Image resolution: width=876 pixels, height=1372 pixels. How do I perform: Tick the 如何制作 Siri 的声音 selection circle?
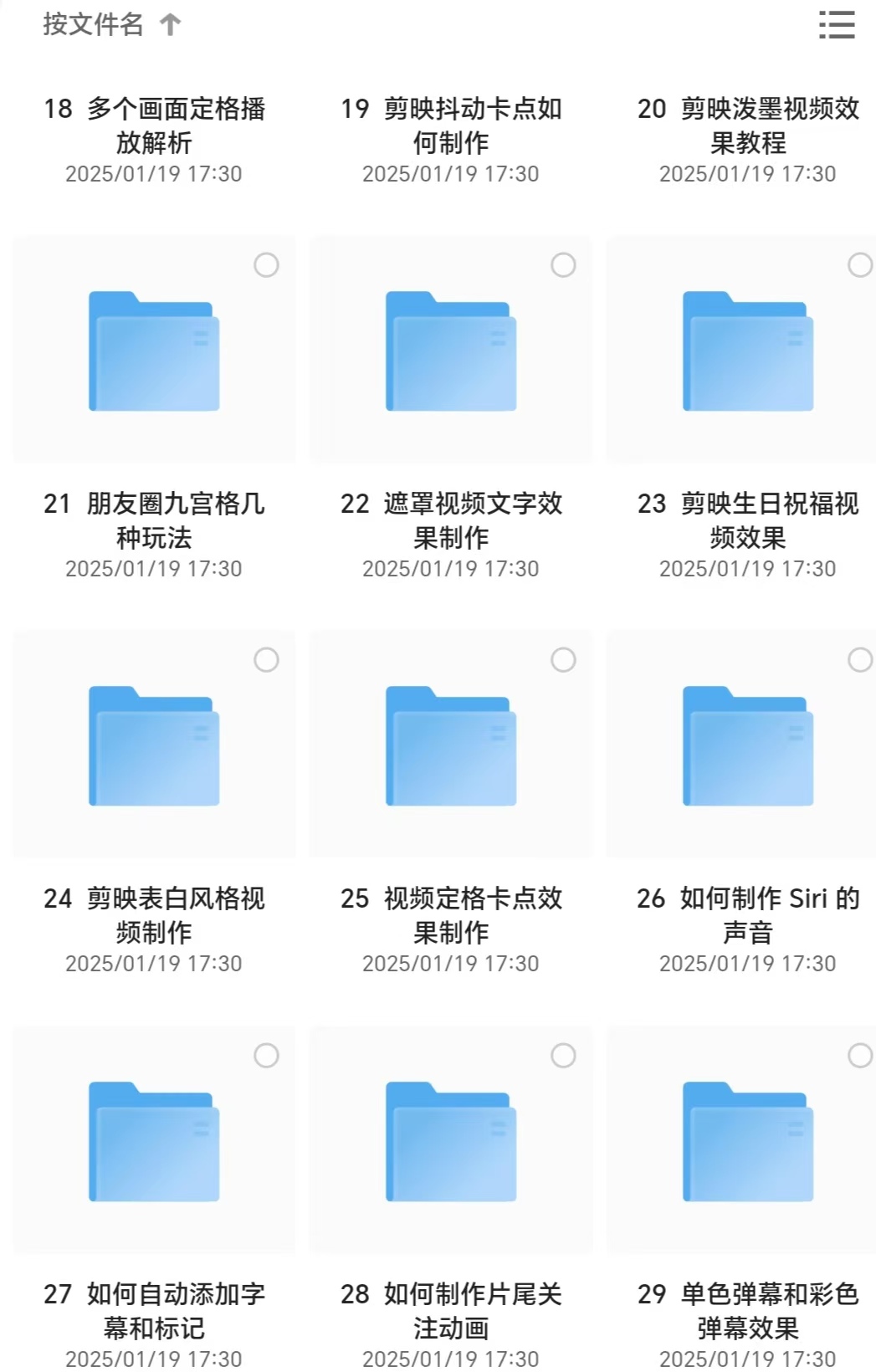pyautogui.click(x=860, y=660)
